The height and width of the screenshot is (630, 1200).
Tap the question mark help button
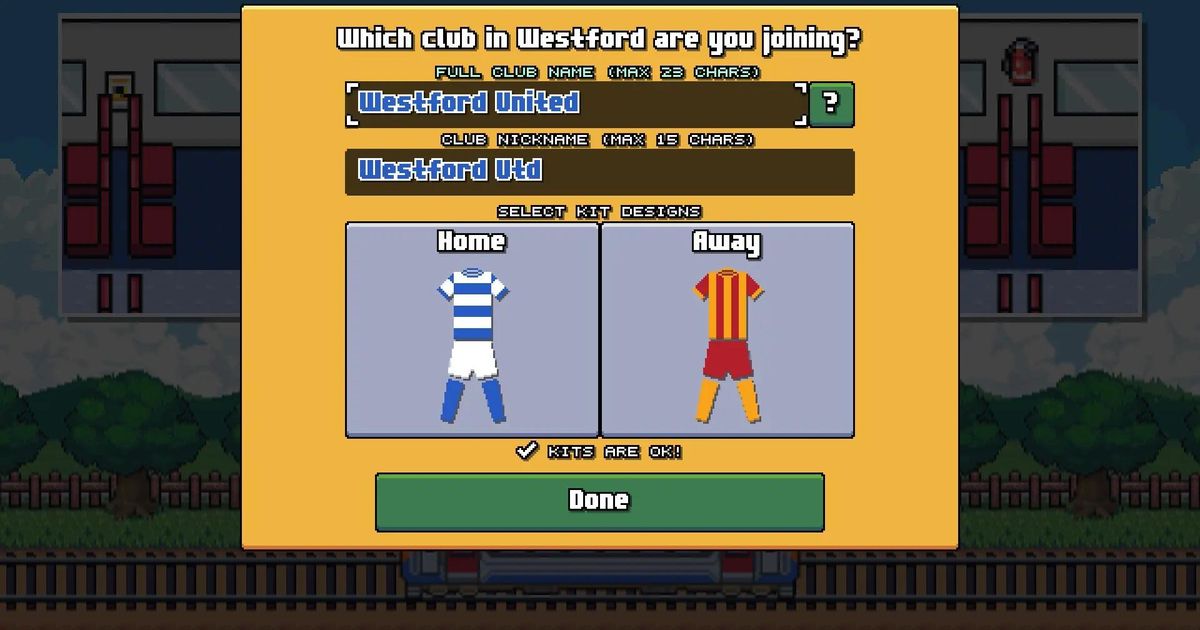click(x=831, y=103)
